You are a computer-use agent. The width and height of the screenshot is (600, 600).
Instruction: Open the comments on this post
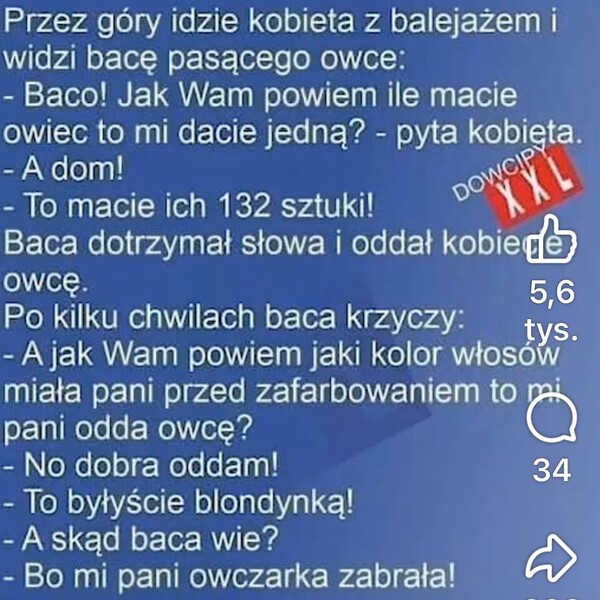551,422
